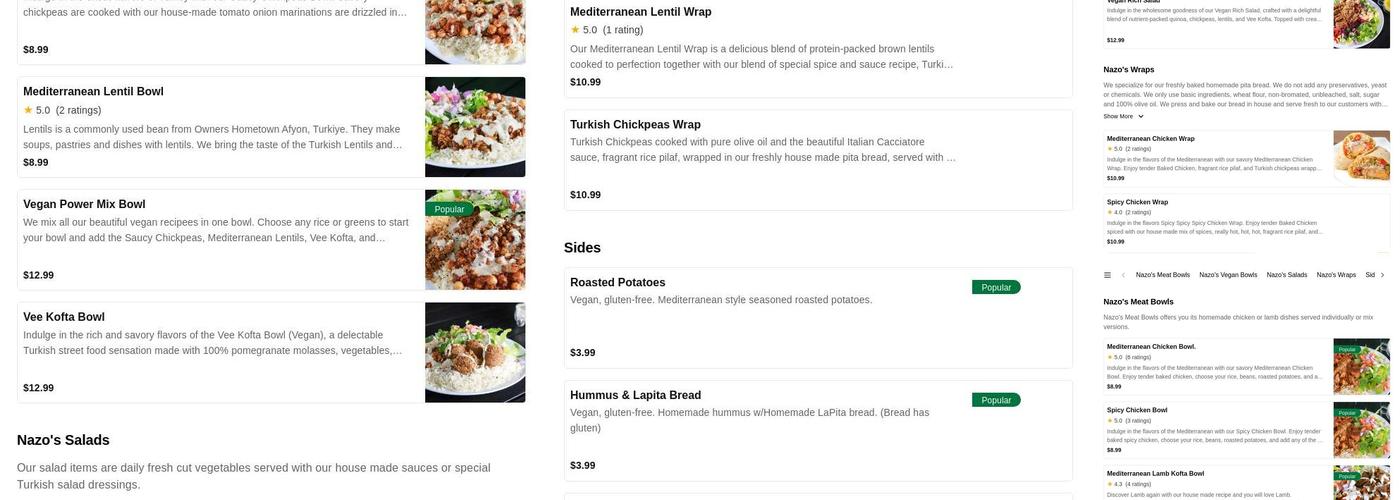Go to Nazo's Salads tab
Viewport: 1400px width, 500px height.
pos(1287,275)
